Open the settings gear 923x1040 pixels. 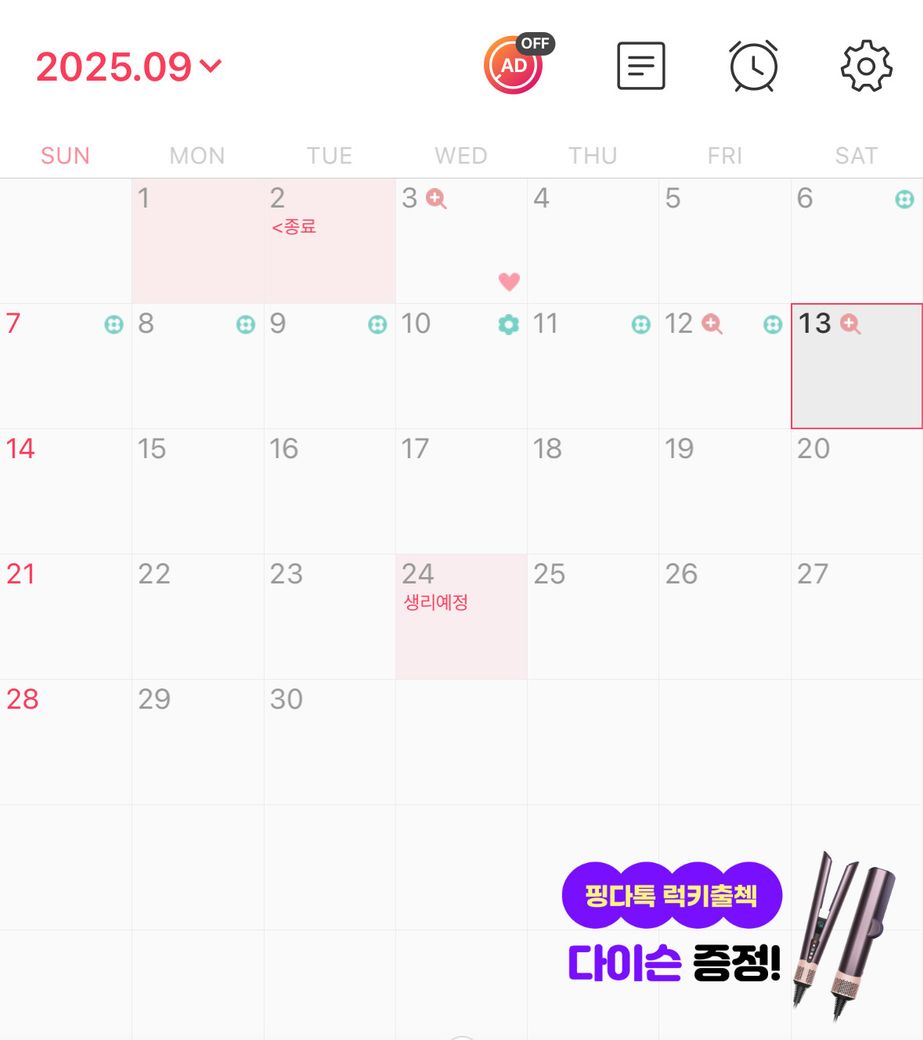[x=866, y=66]
